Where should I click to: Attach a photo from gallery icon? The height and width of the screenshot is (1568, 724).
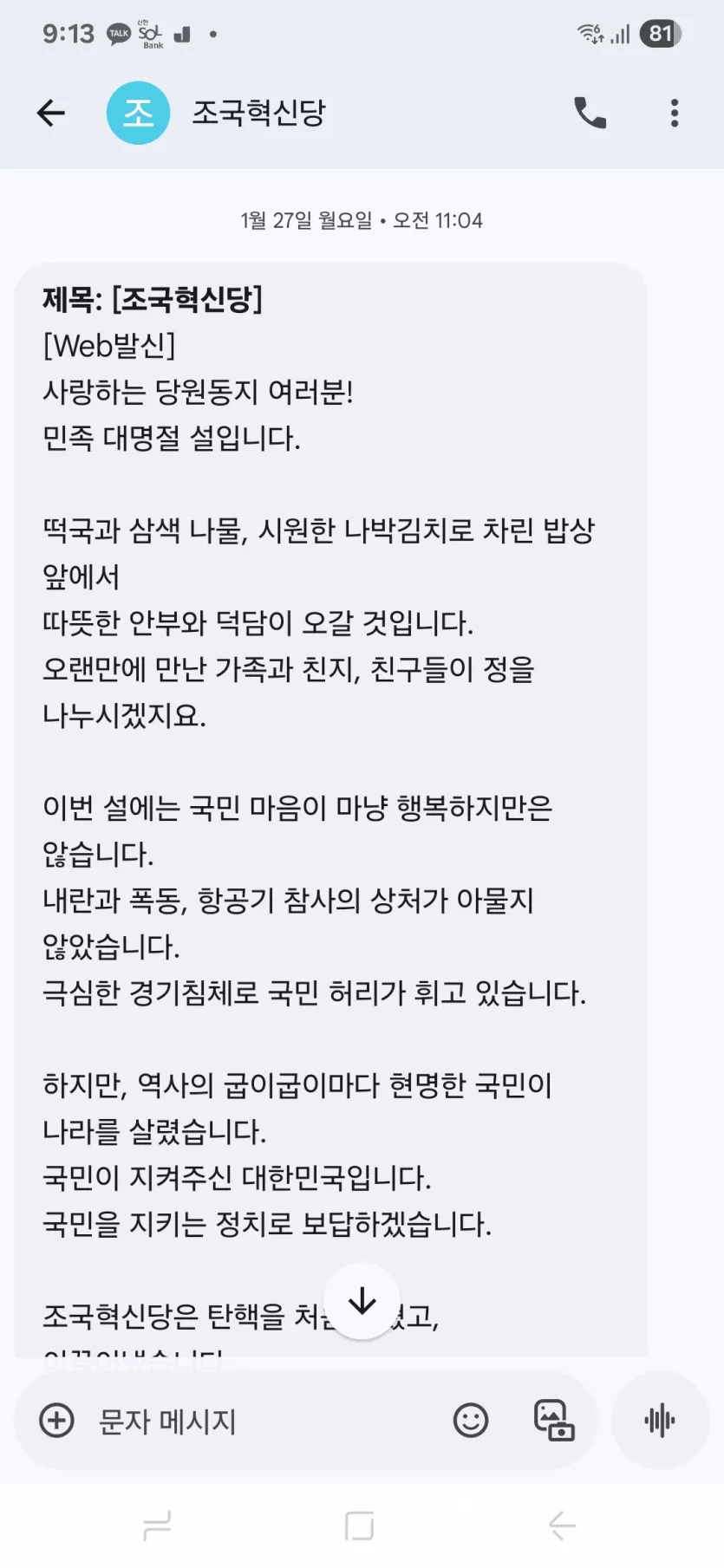554,1421
